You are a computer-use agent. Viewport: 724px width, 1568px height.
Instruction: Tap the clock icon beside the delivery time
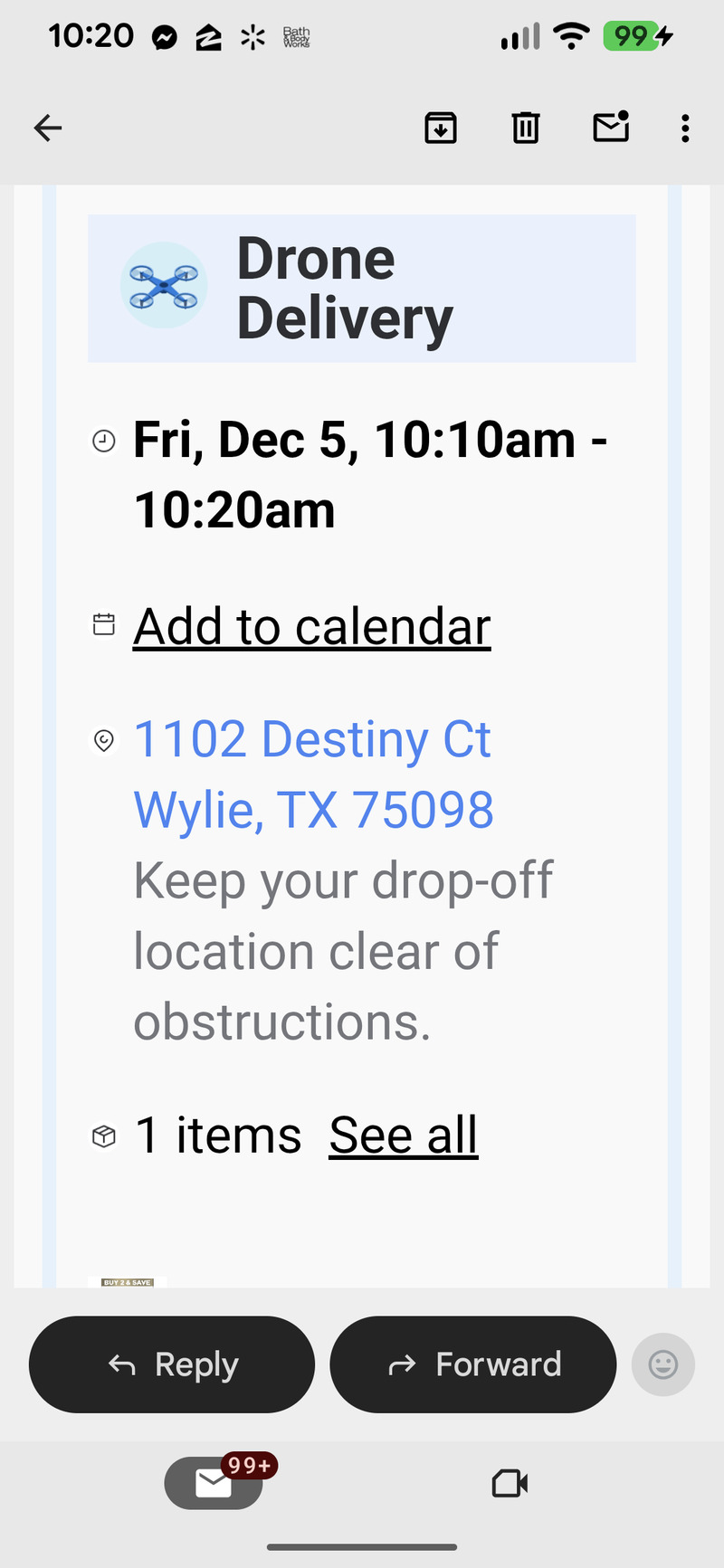[103, 441]
